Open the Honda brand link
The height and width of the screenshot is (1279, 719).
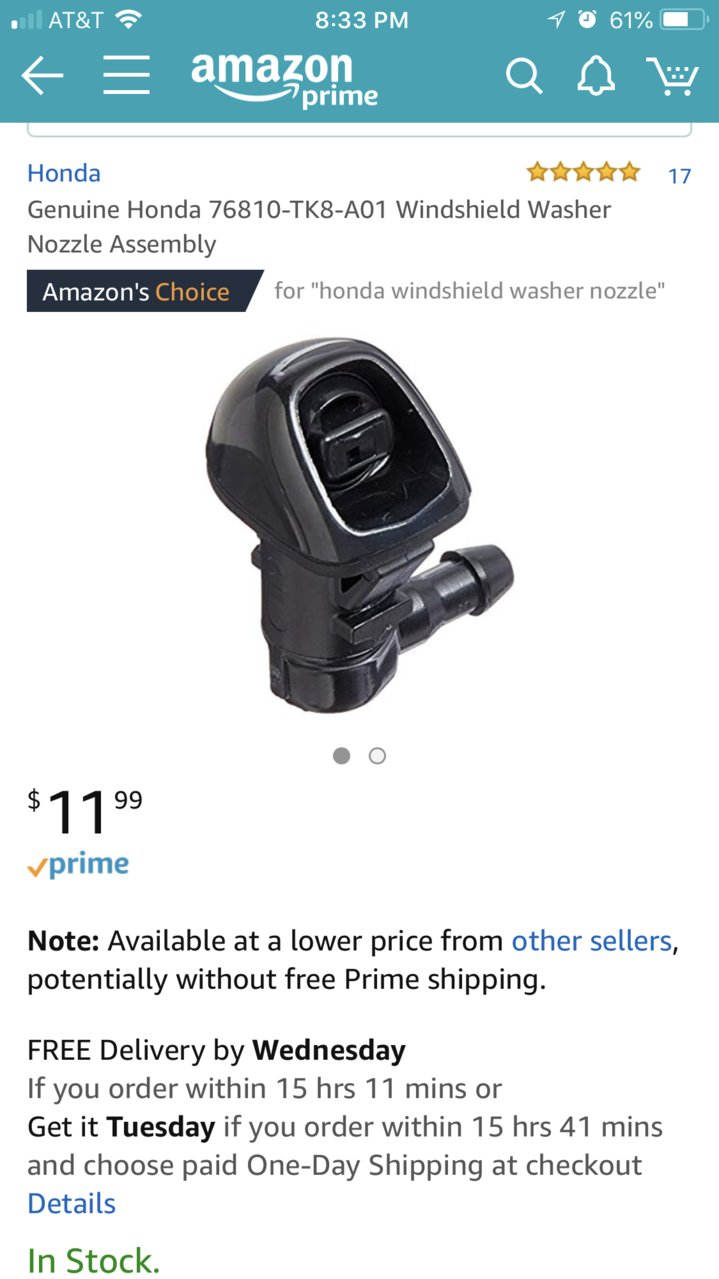(x=64, y=173)
